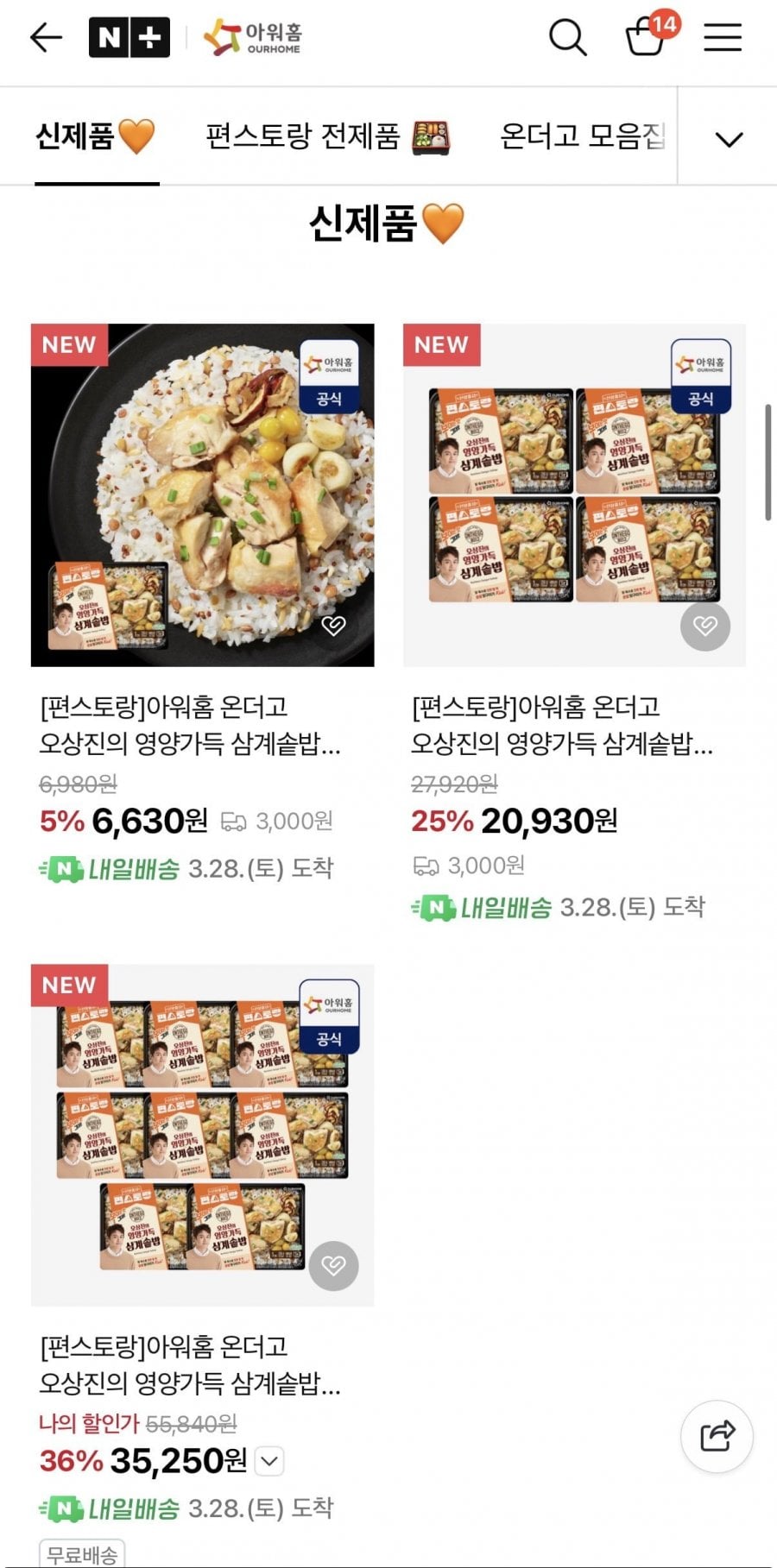Wishlist the 35,250원 삼계솥밥 product
This screenshot has width=777, height=1568.
333,1265
